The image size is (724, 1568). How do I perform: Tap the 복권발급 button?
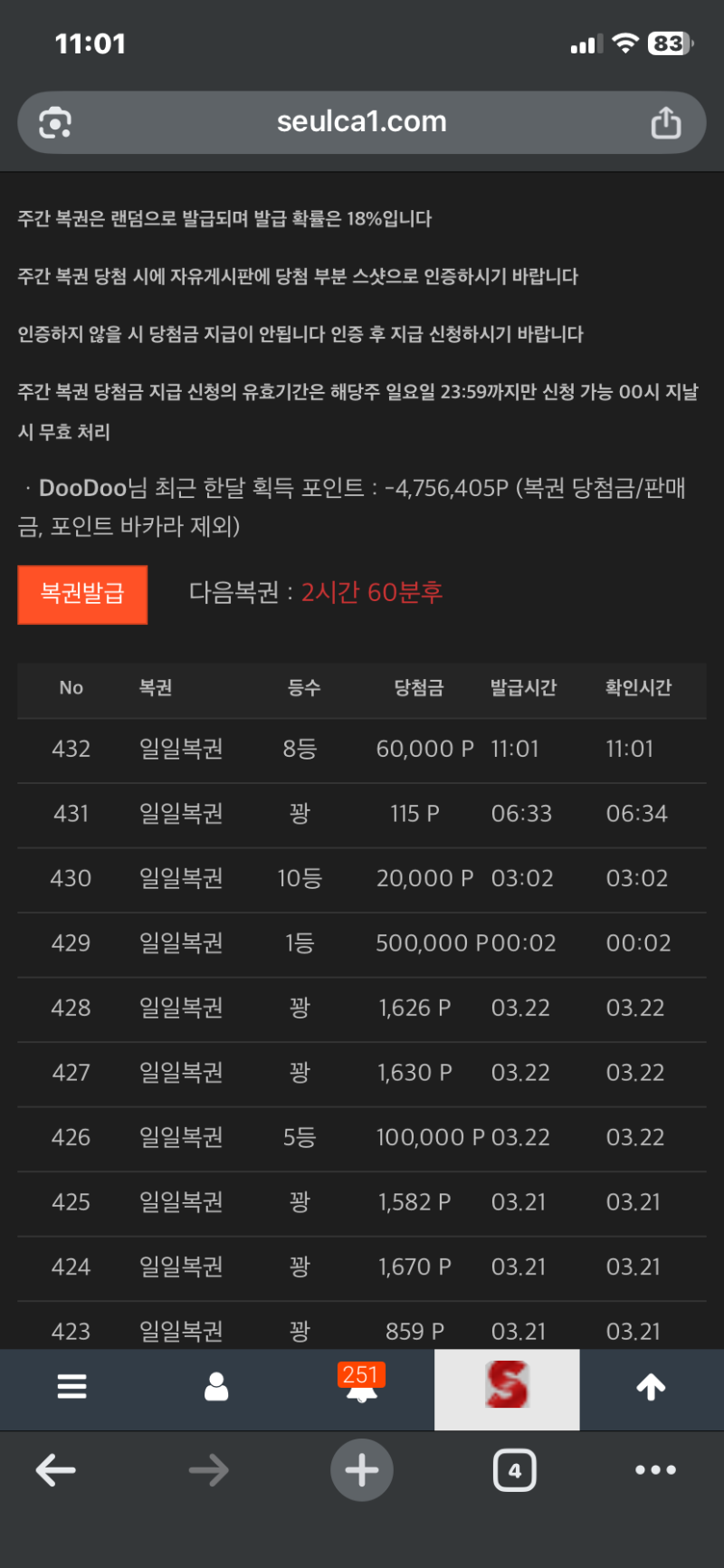tap(82, 594)
